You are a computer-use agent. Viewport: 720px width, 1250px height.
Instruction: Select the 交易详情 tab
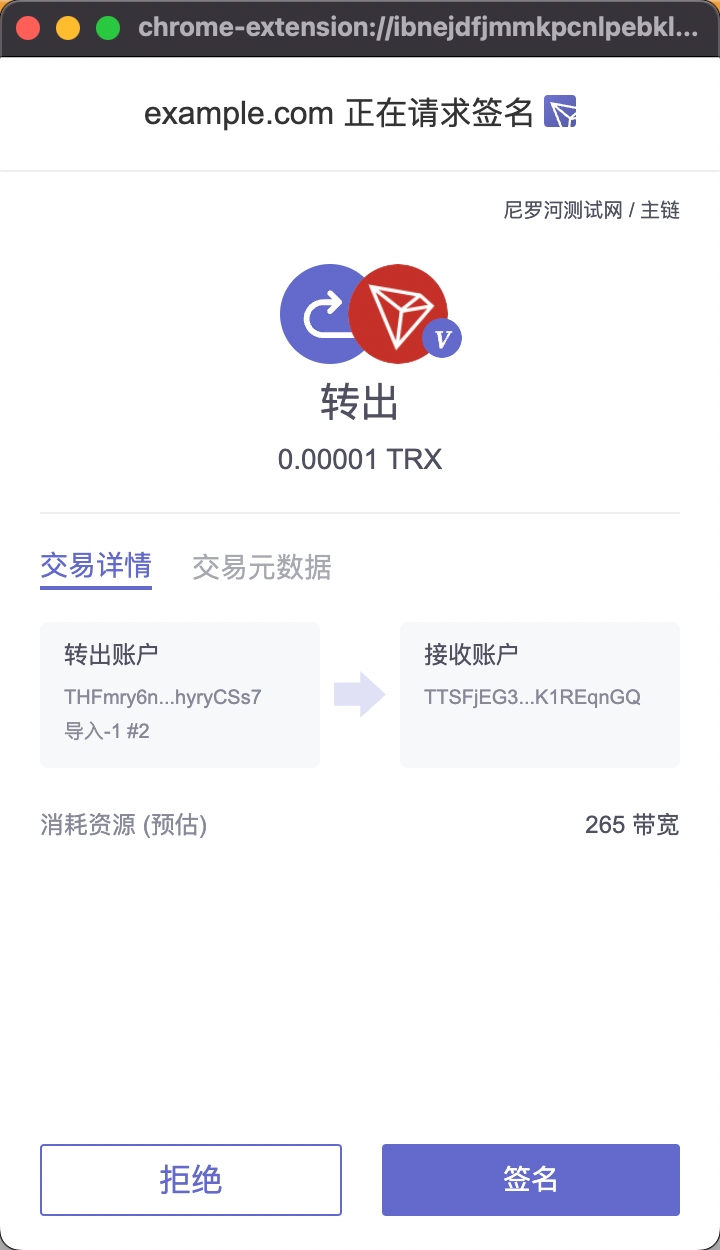click(96, 567)
